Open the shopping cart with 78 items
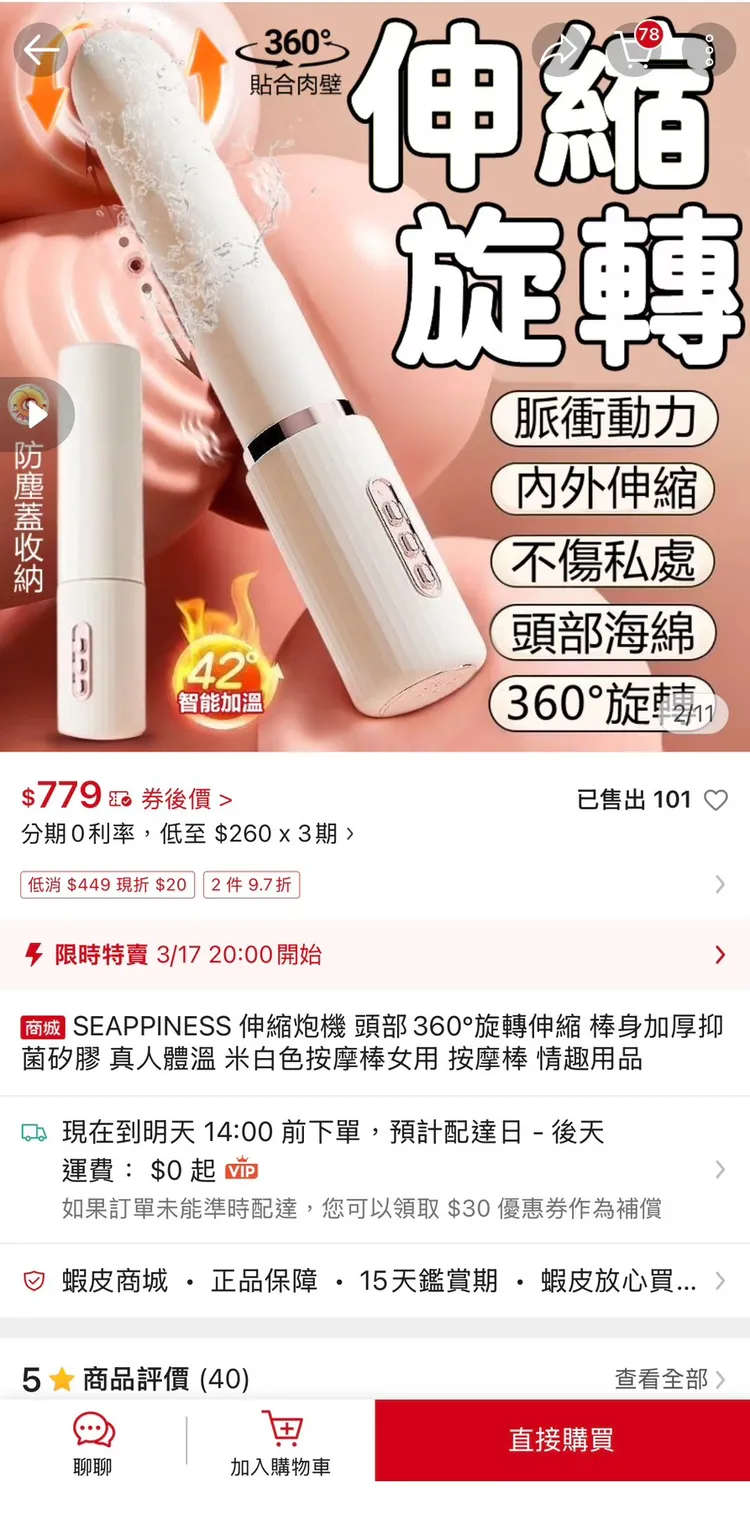Screen dimensions: 750x1539 pos(632,49)
